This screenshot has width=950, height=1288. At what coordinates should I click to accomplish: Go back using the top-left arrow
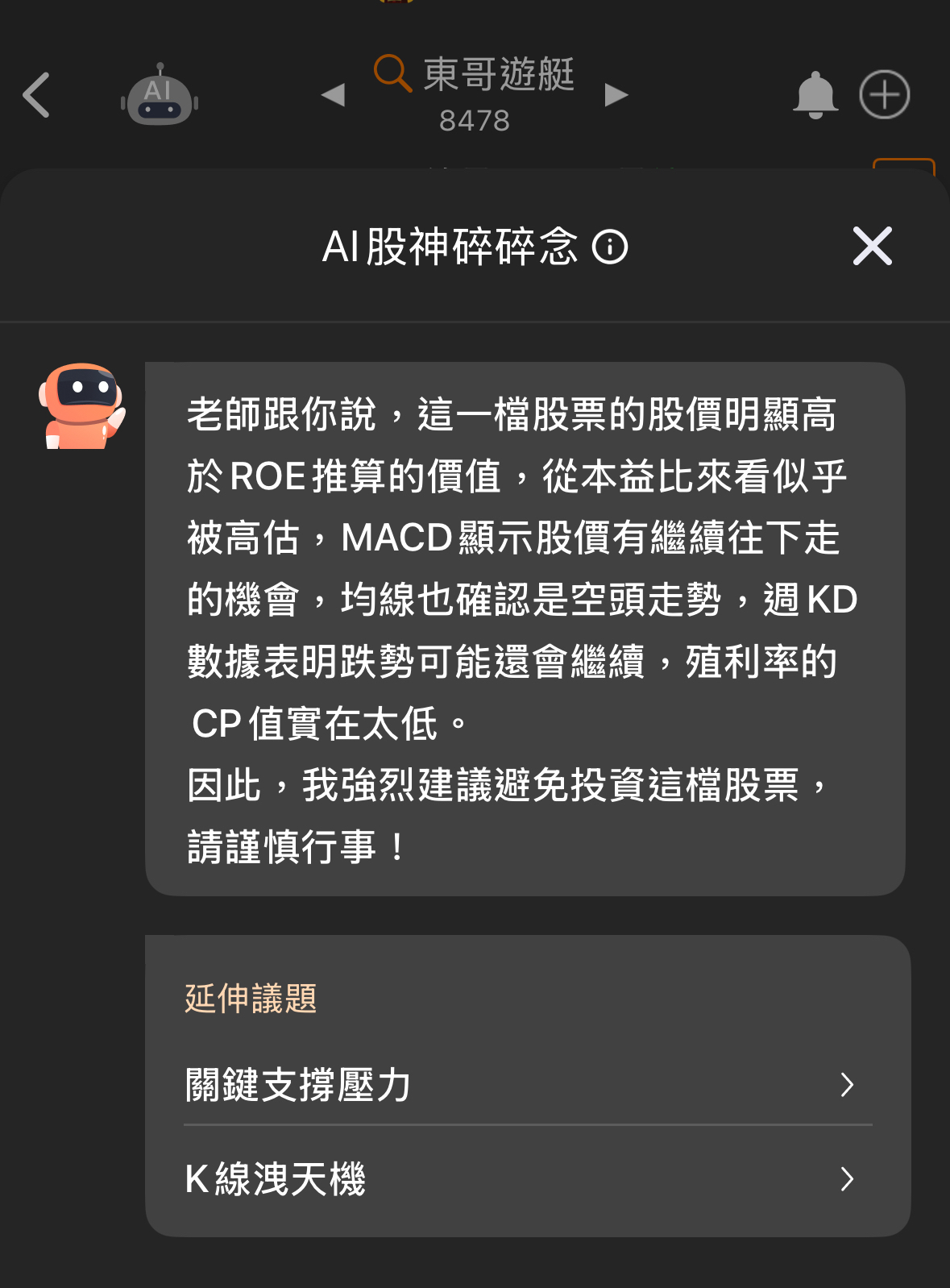click(x=37, y=95)
